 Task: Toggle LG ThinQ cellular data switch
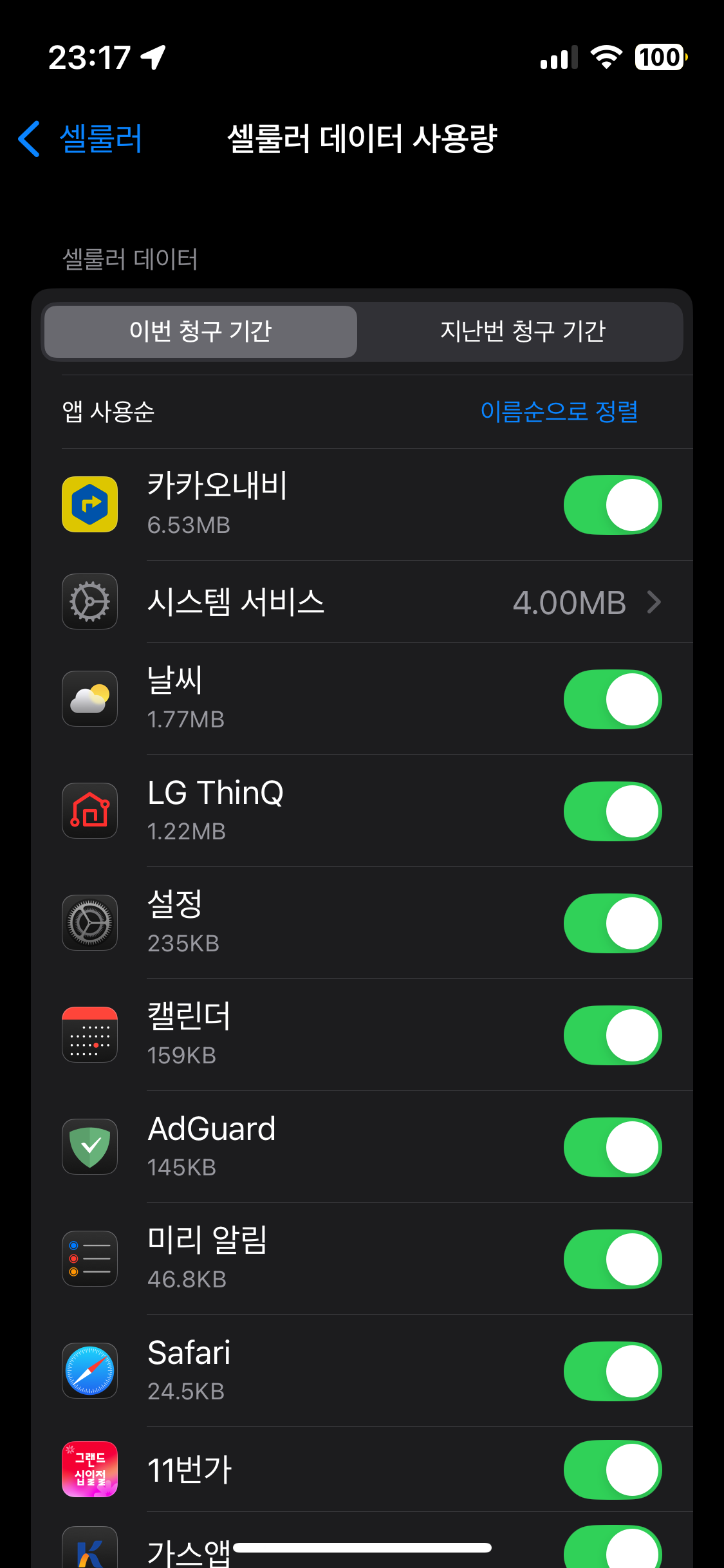(x=612, y=812)
